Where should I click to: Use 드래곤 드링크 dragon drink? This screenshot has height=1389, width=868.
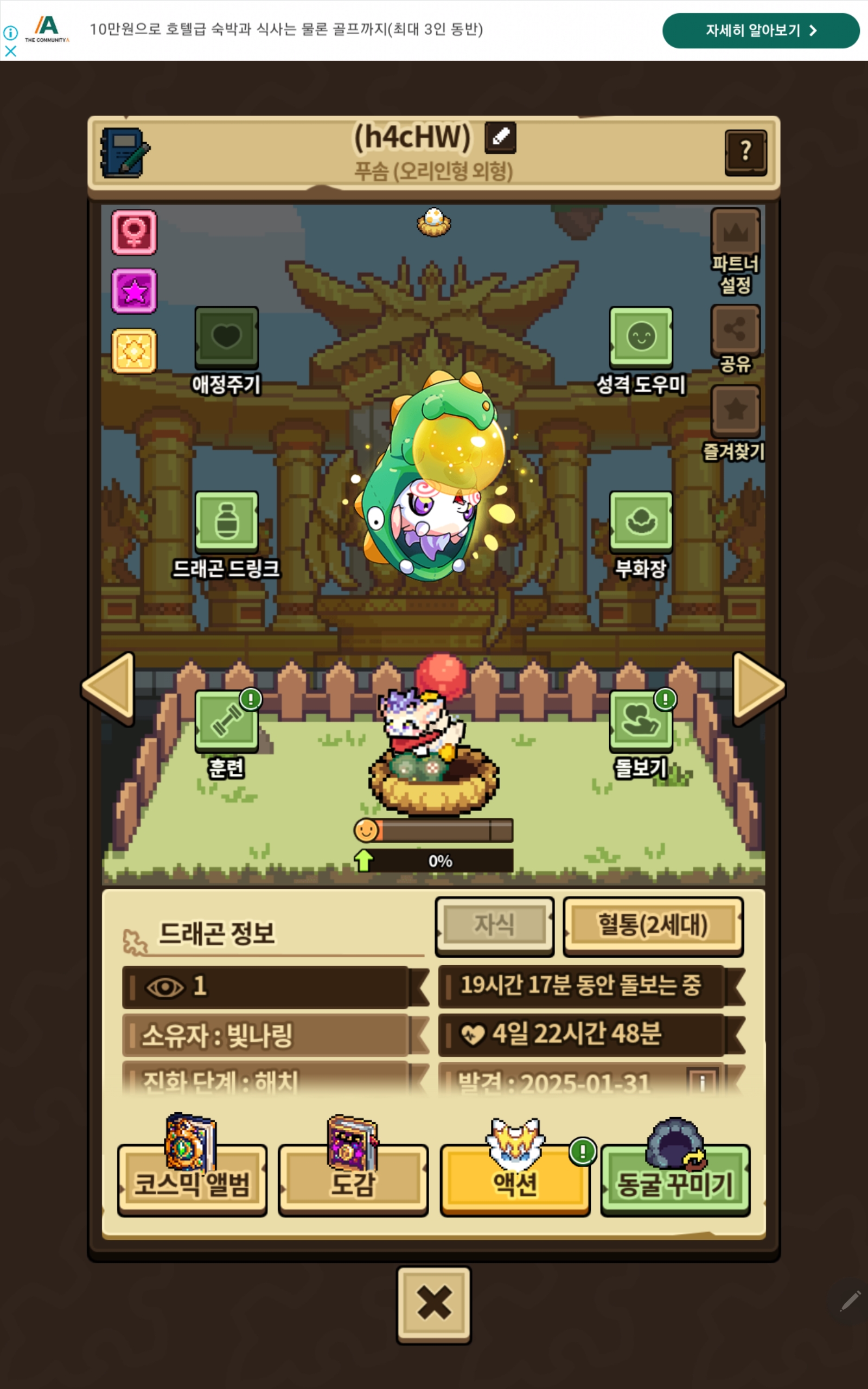coord(226,521)
